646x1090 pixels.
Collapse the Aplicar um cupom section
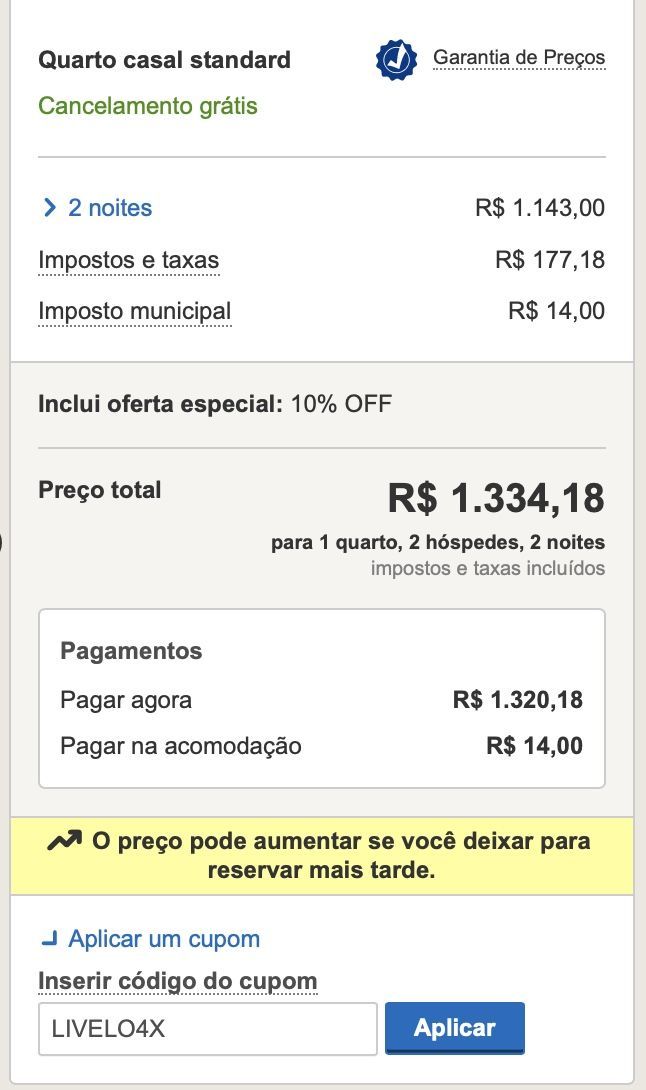point(151,939)
